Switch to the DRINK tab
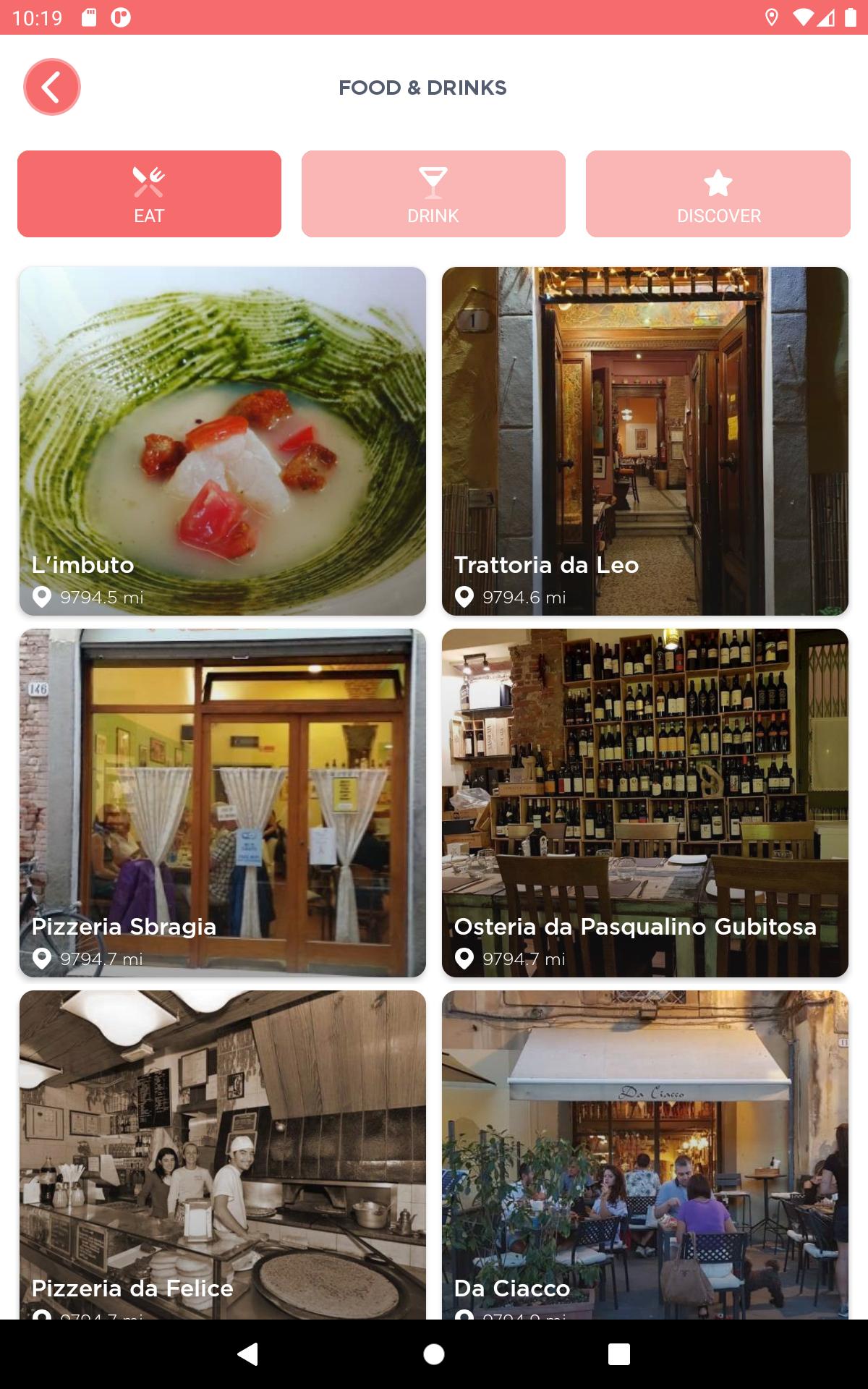This screenshot has height=1389, width=868. click(433, 194)
